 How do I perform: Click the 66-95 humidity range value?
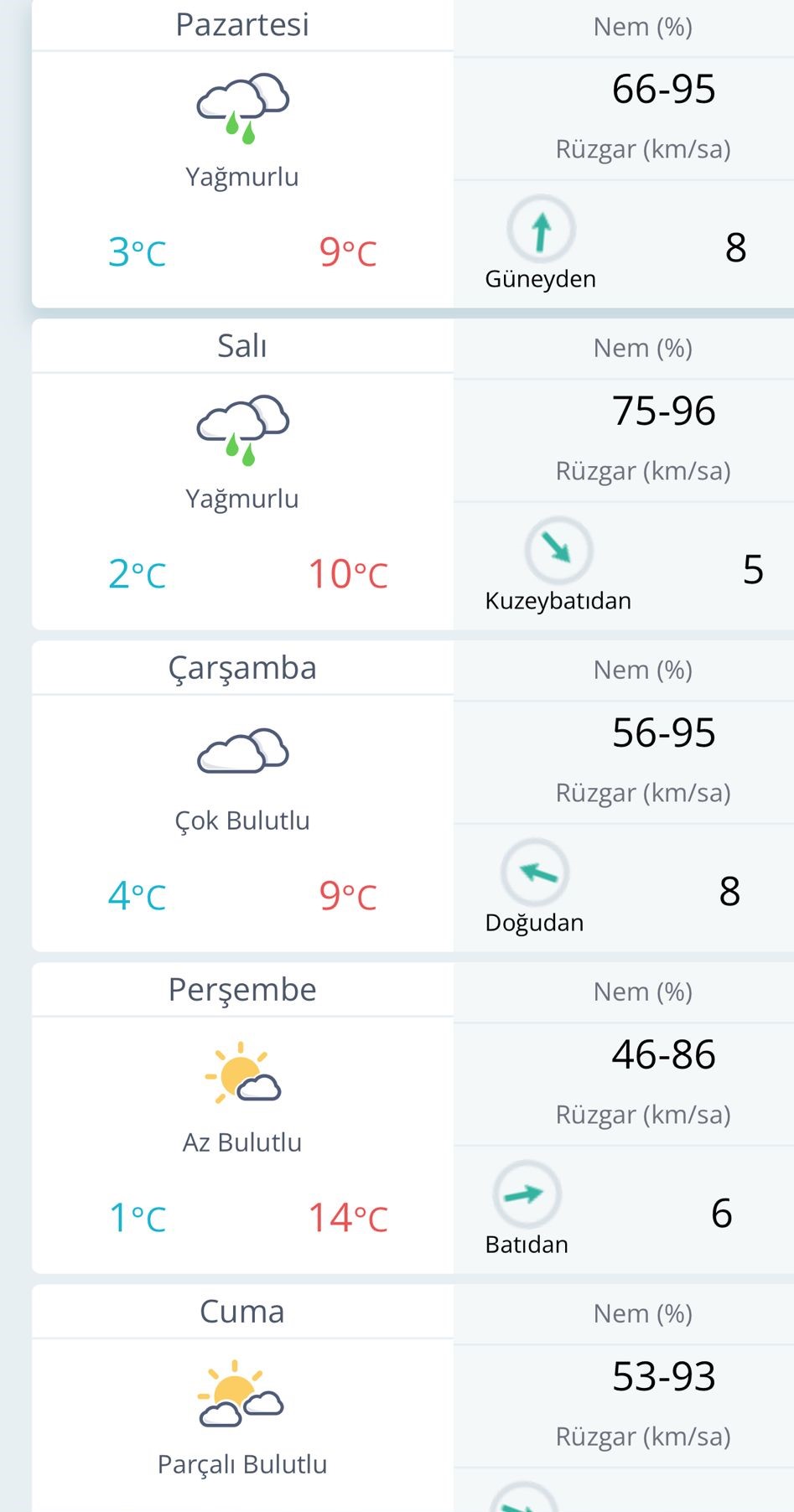pos(663,89)
